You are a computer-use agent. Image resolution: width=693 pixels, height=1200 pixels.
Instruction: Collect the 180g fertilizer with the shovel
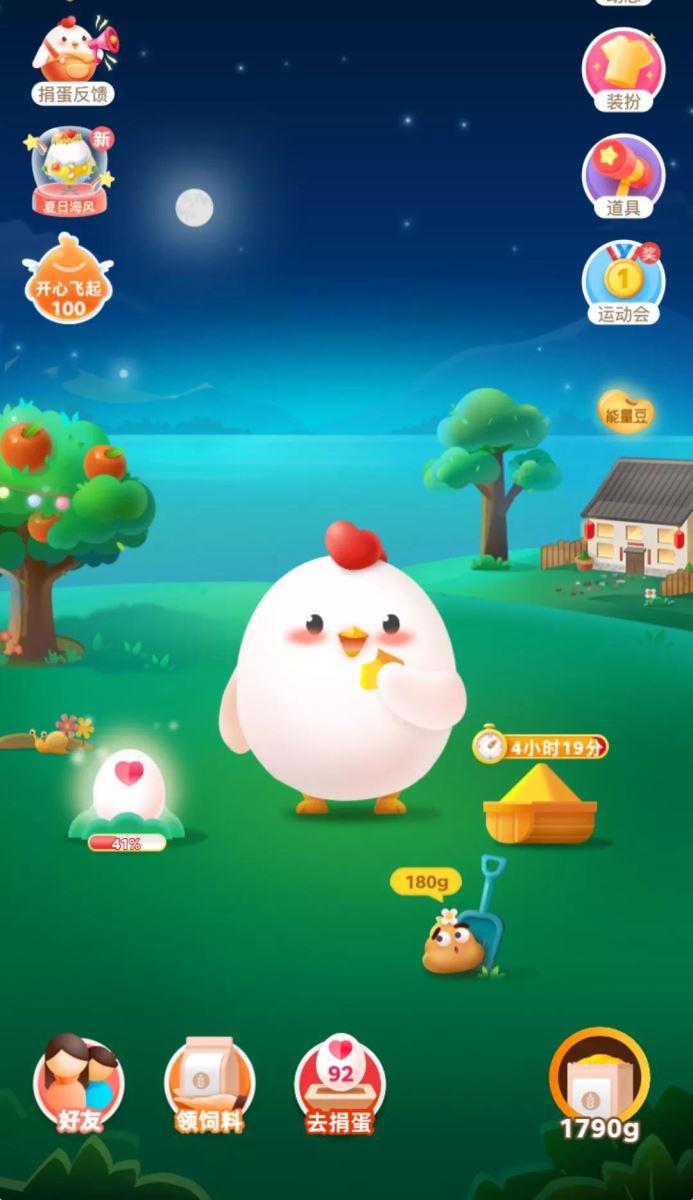[463, 918]
